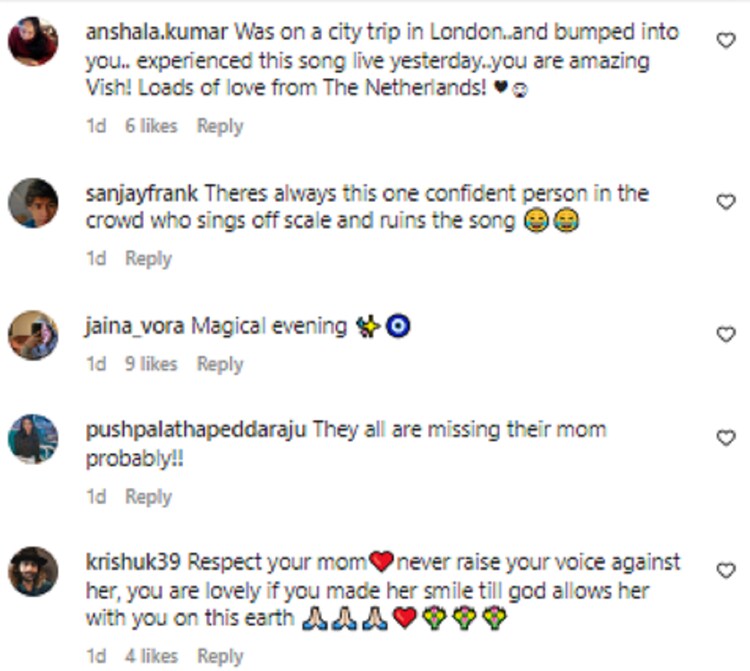Like sanjayfrank's comment
This screenshot has width=750, height=671.
pos(727,202)
